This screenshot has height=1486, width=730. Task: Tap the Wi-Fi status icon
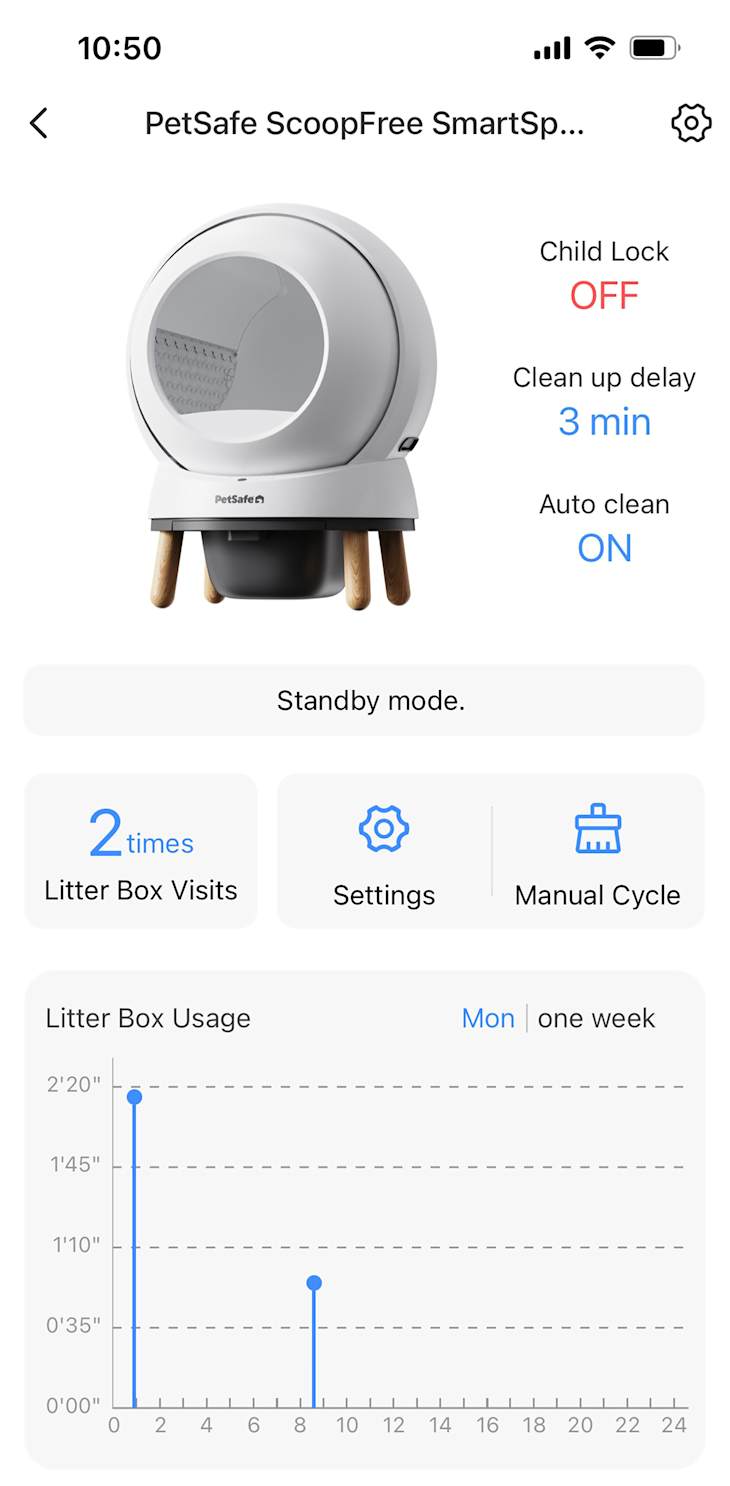(x=597, y=47)
